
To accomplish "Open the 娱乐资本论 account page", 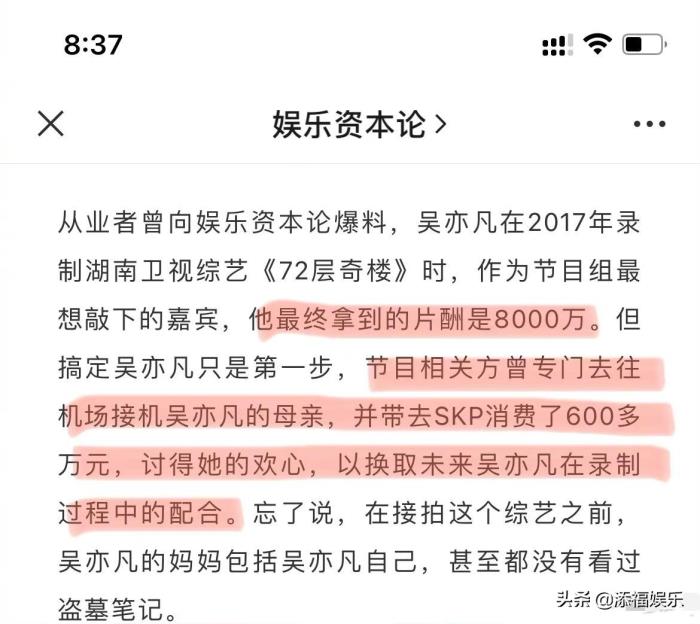I will 358,124.
